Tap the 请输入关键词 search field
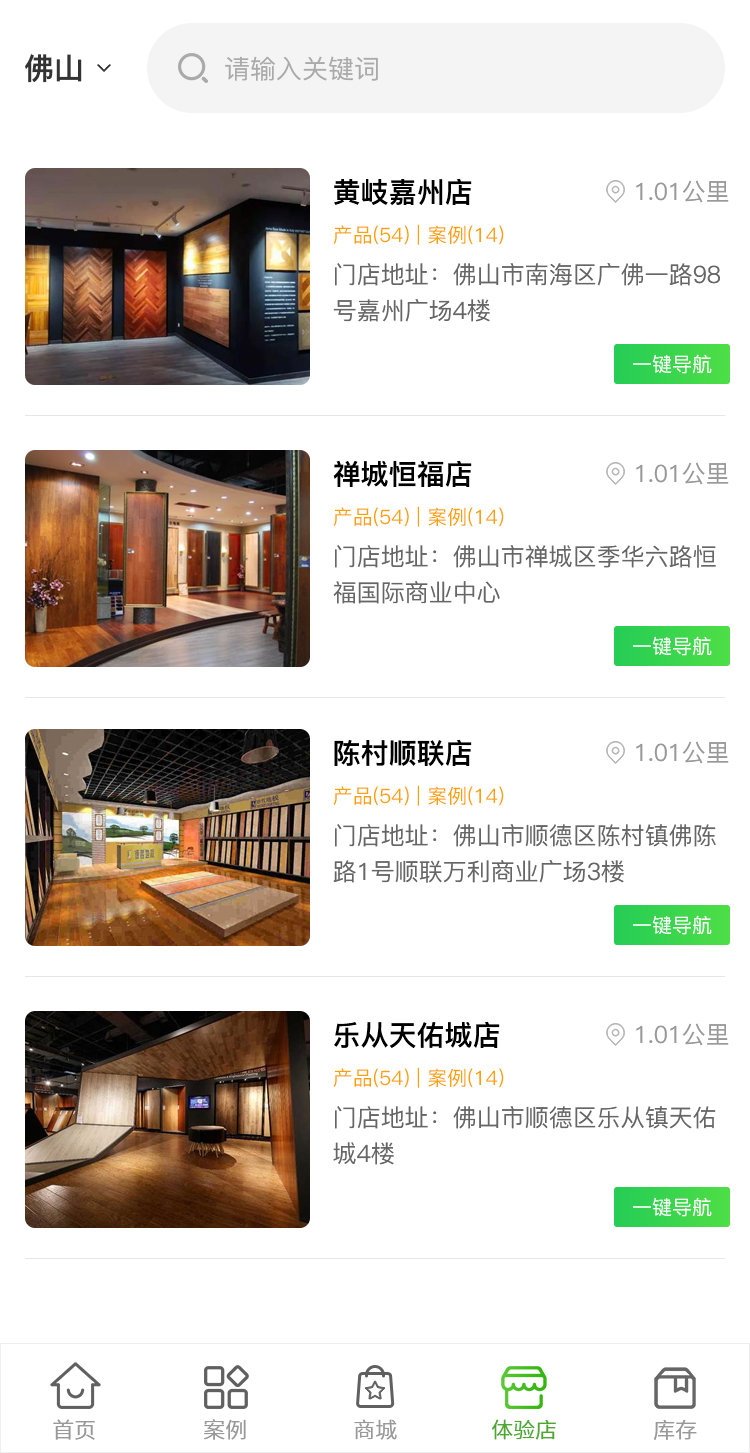 tap(435, 69)
